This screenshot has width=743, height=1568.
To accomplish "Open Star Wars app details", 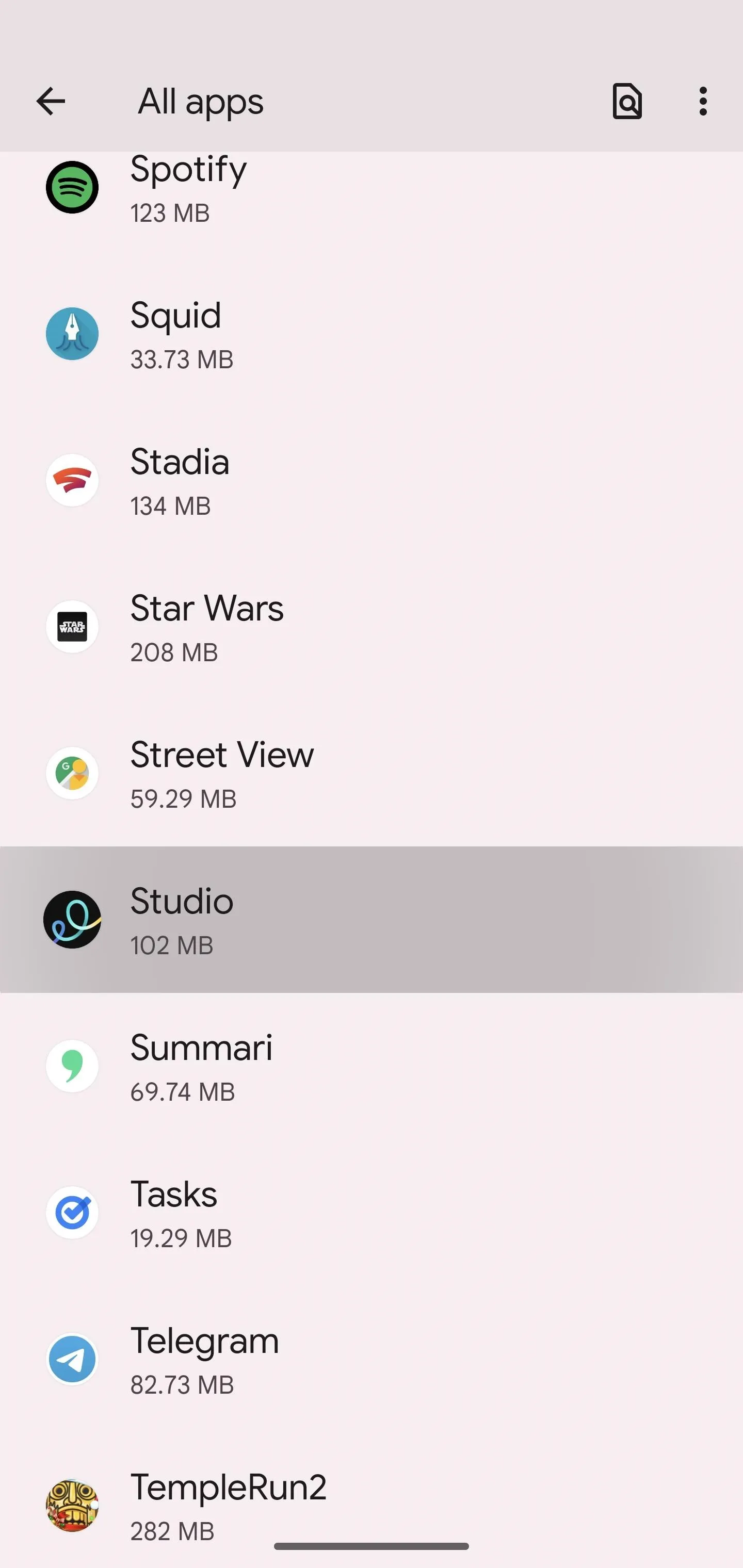I will (372, 627).
